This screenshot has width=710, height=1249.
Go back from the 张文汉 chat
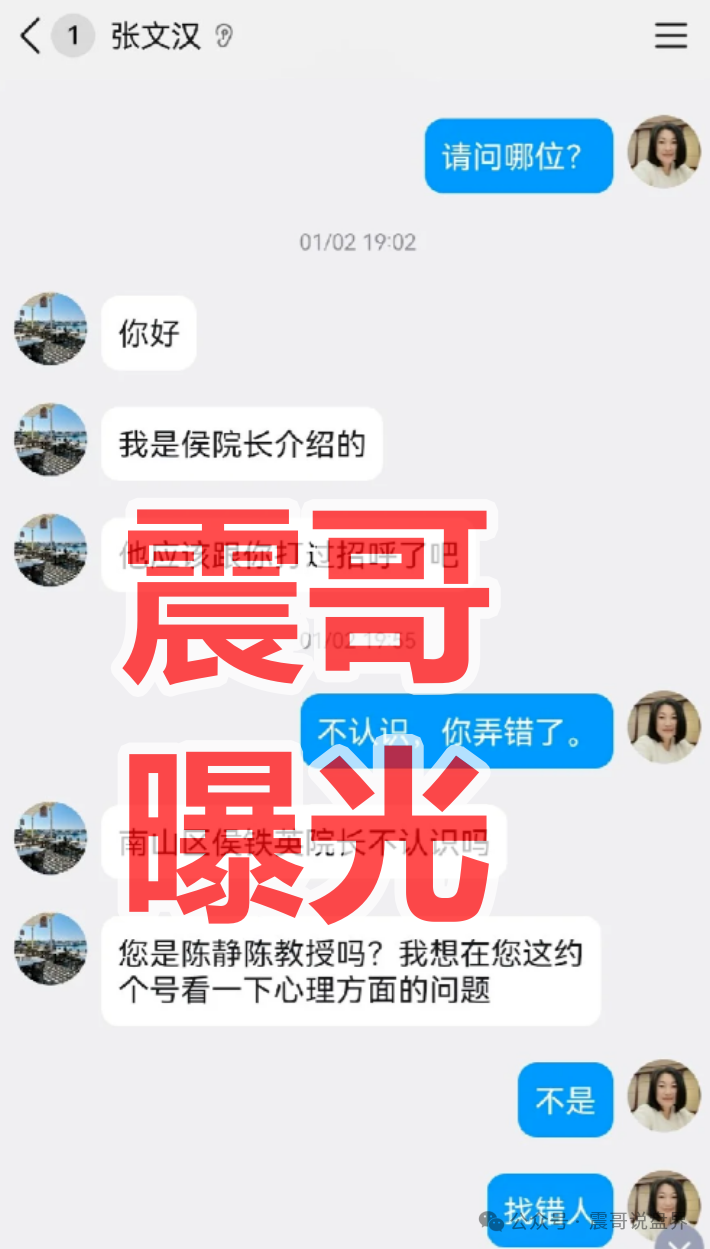click(x=31, y=37)
